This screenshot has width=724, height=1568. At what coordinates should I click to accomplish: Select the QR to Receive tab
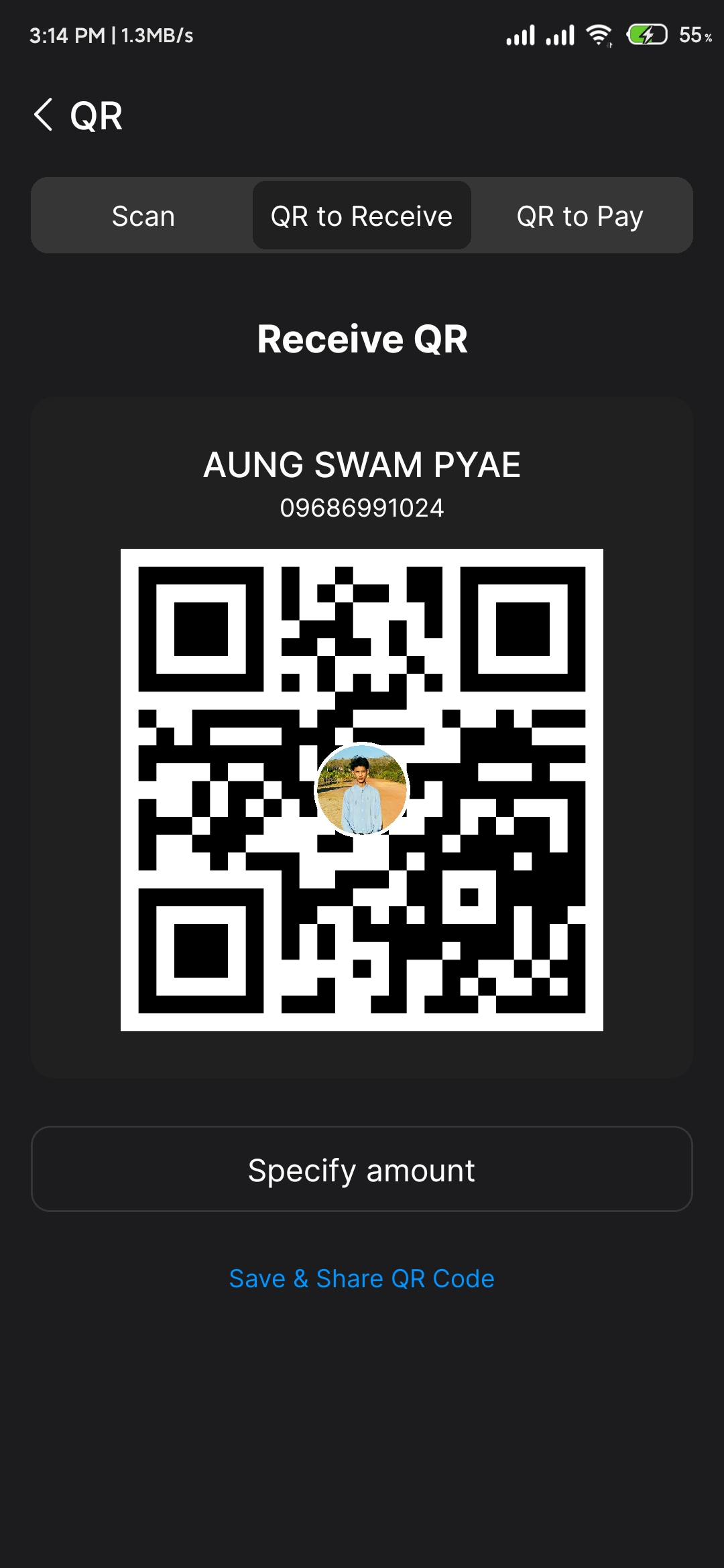pyautogui.click(x=361, y=216)
